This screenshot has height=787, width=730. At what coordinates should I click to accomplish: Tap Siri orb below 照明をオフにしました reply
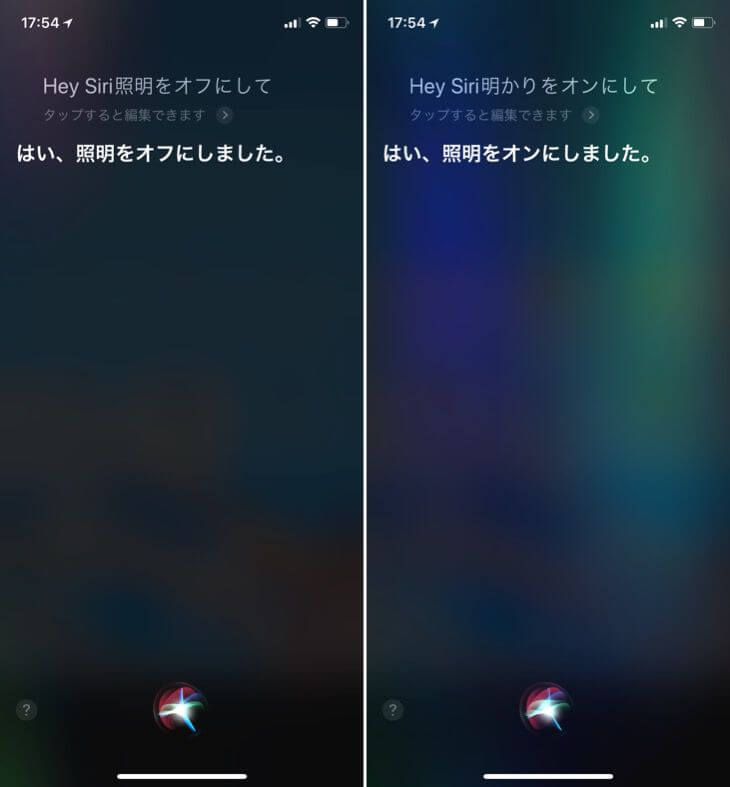click(x=181, y=710)
